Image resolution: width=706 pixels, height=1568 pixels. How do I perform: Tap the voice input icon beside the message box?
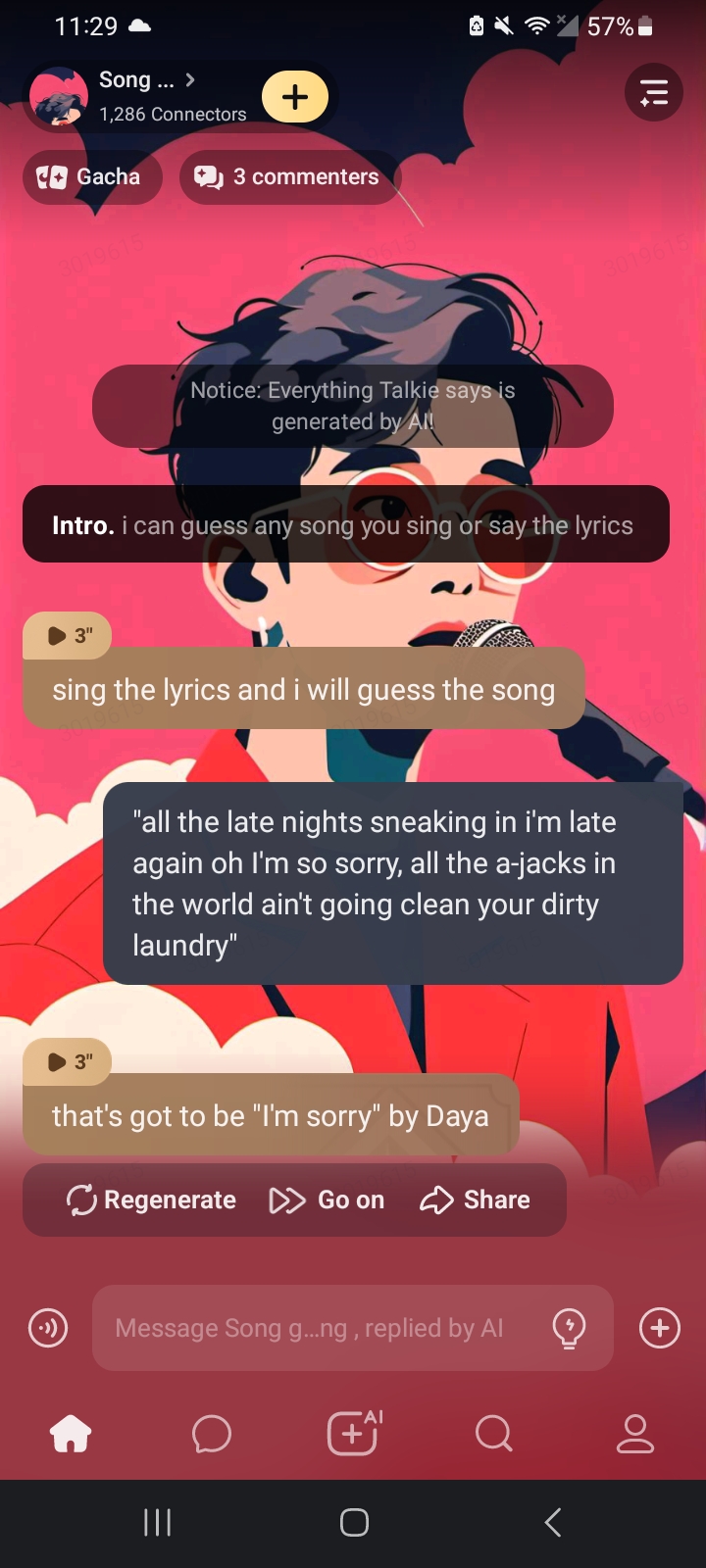(x=48, y=1328)
